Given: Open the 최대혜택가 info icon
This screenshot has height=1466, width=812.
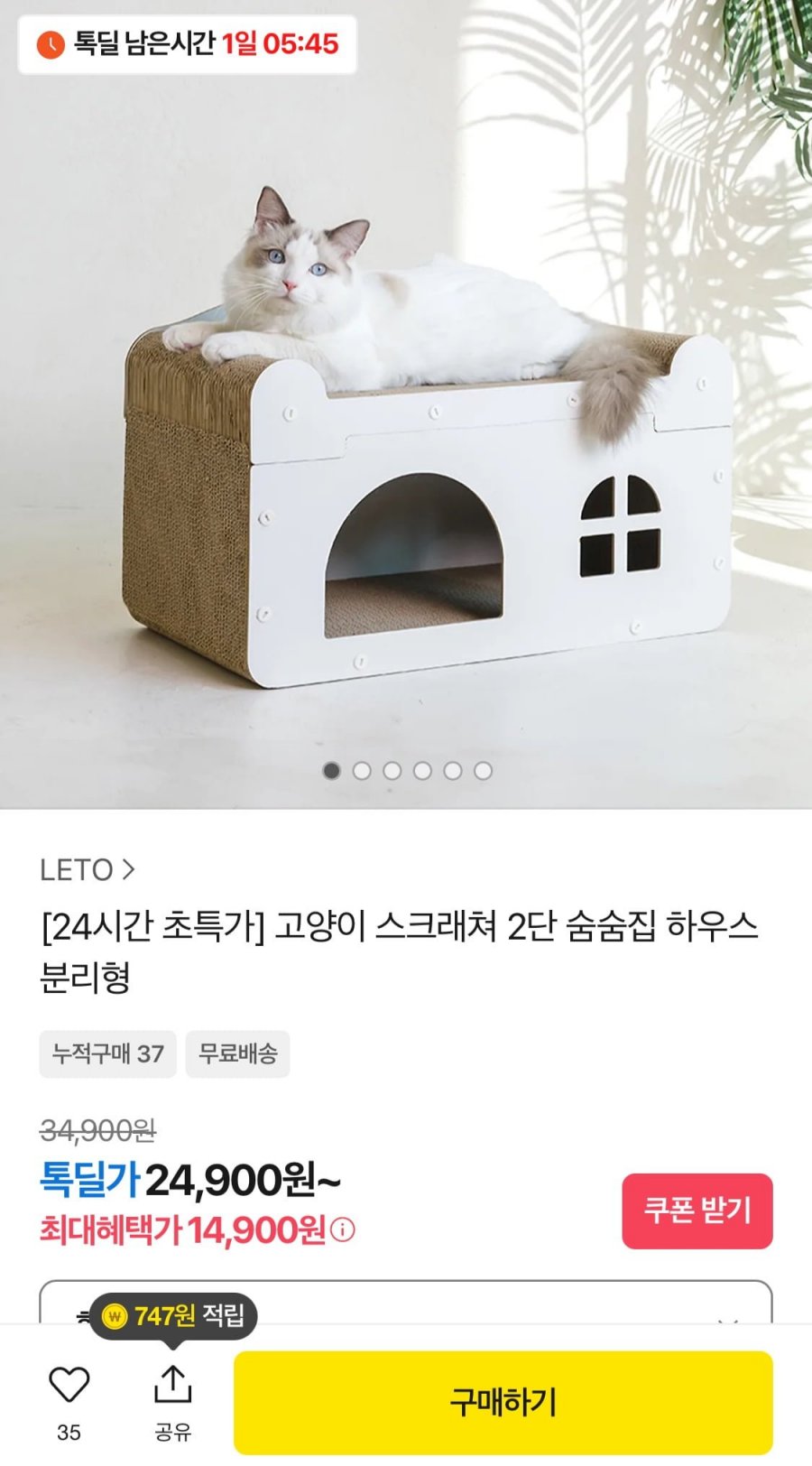Looking at the screenshot, I should tap(343, 1229).
